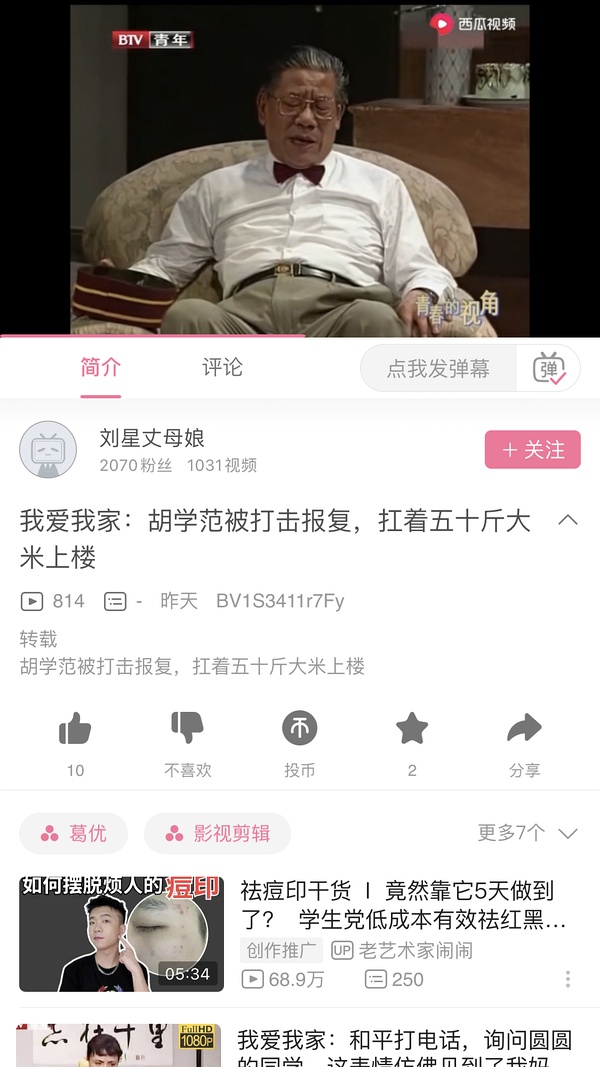The width and height of the screenshot is (600, 1067).
Task: Collapse the video description chevron
Action: (567, 520)
